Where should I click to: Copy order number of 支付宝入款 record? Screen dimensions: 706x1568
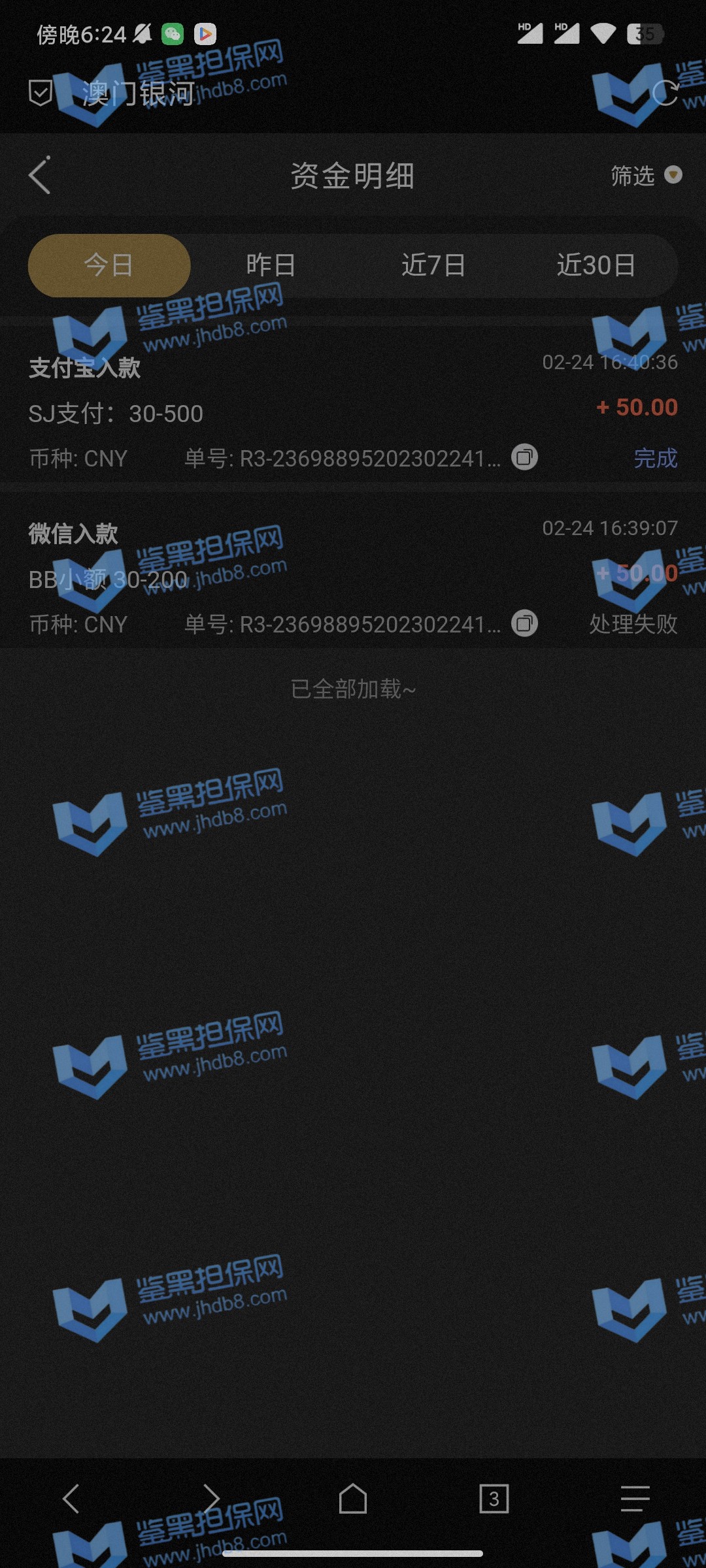click(524, 457)
